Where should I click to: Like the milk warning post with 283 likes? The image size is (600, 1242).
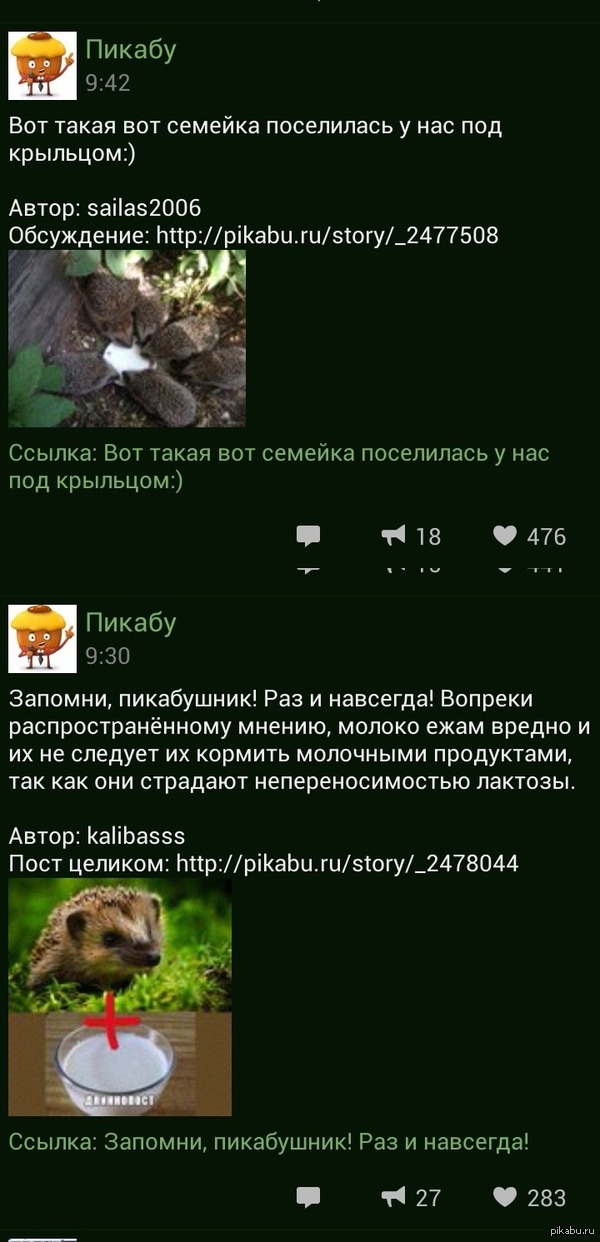click(x=506, y=1197)
